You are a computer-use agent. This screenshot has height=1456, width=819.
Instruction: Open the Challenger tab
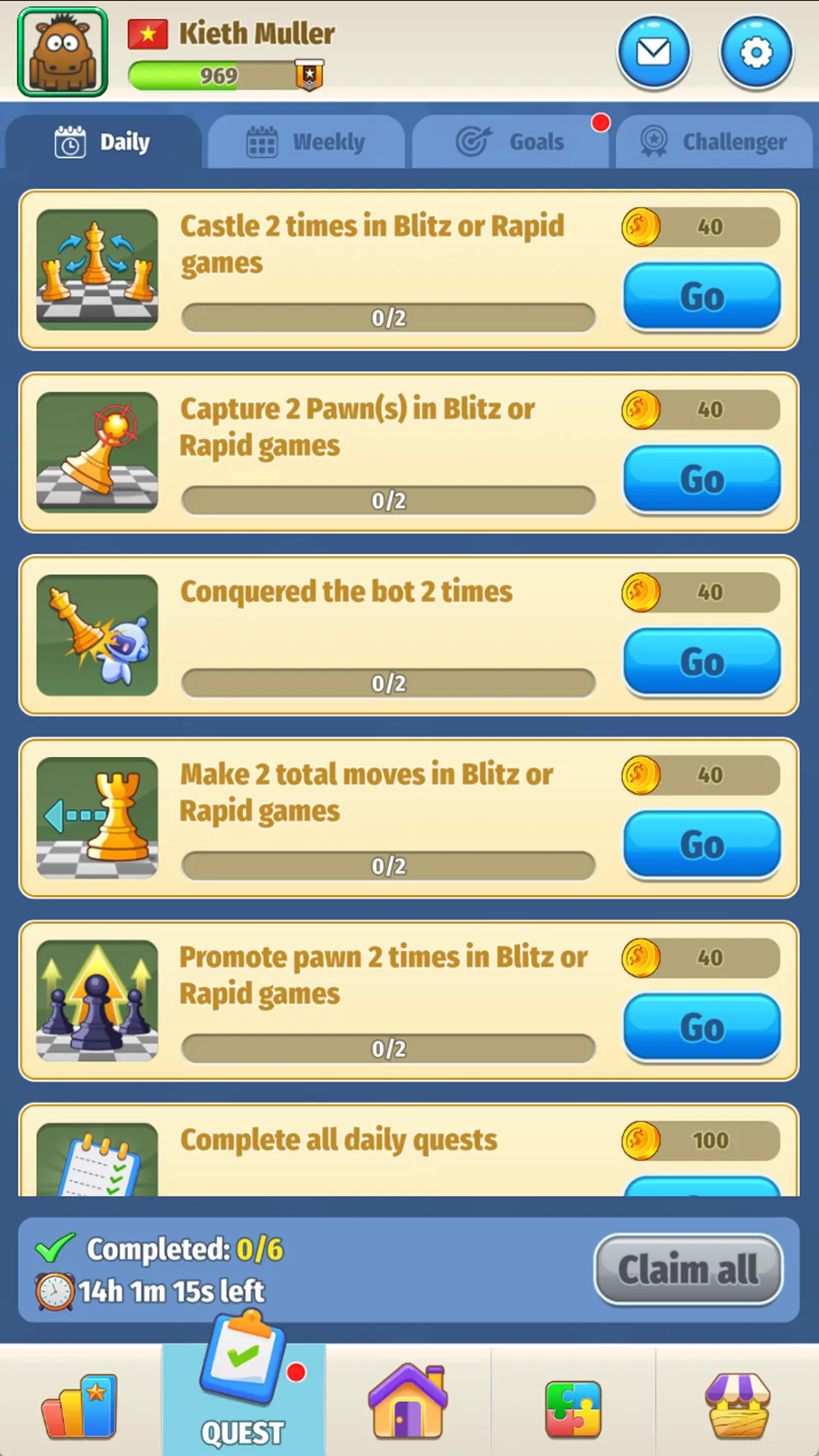click(x=714, y=142)
